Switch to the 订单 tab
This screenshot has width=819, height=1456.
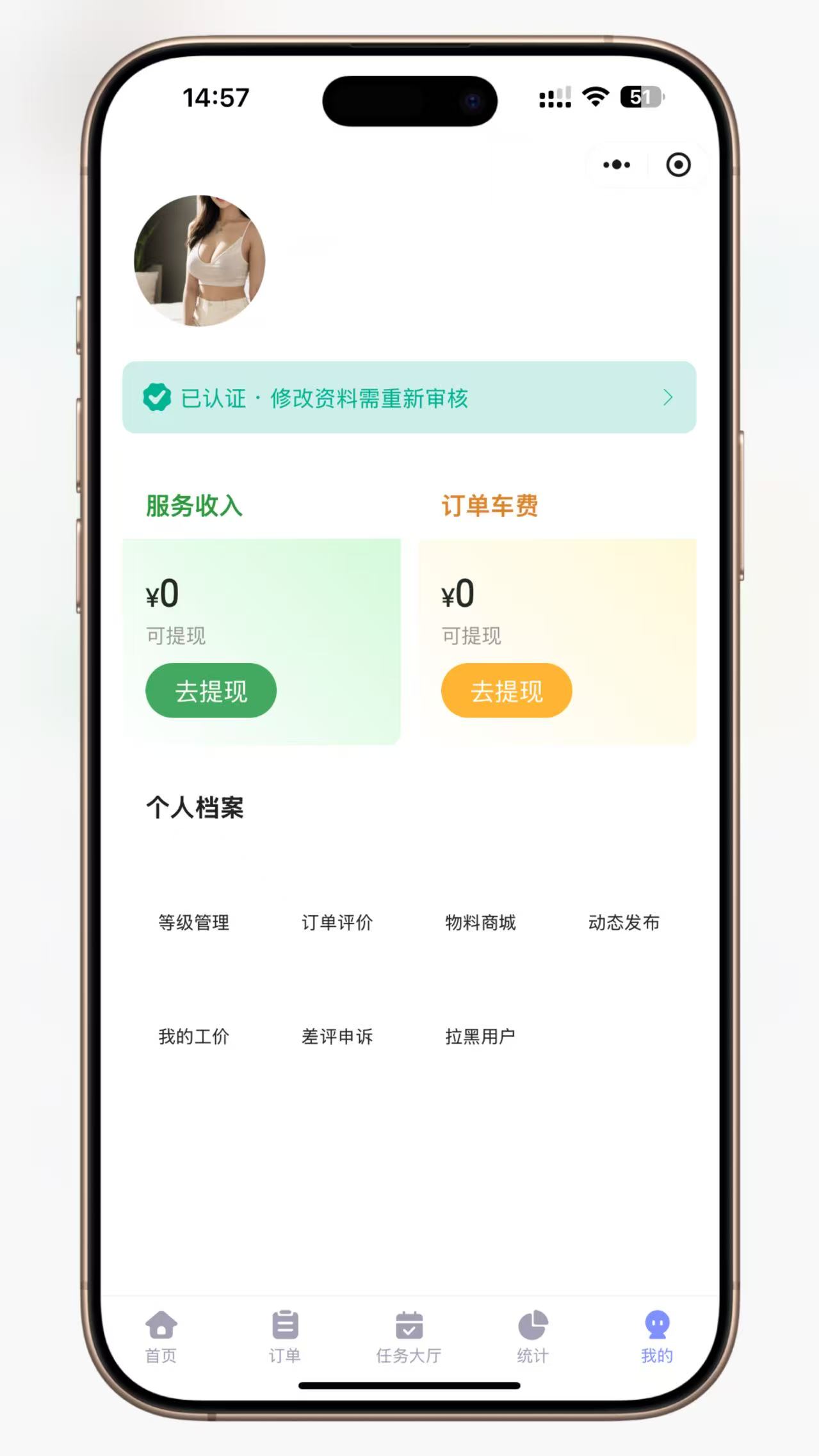285,1337
